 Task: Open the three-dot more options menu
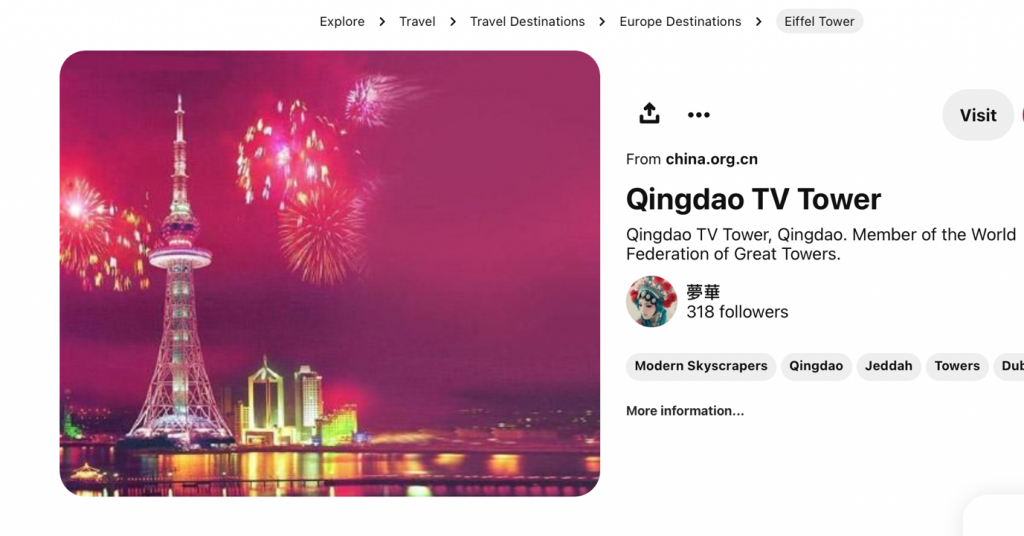699,115
